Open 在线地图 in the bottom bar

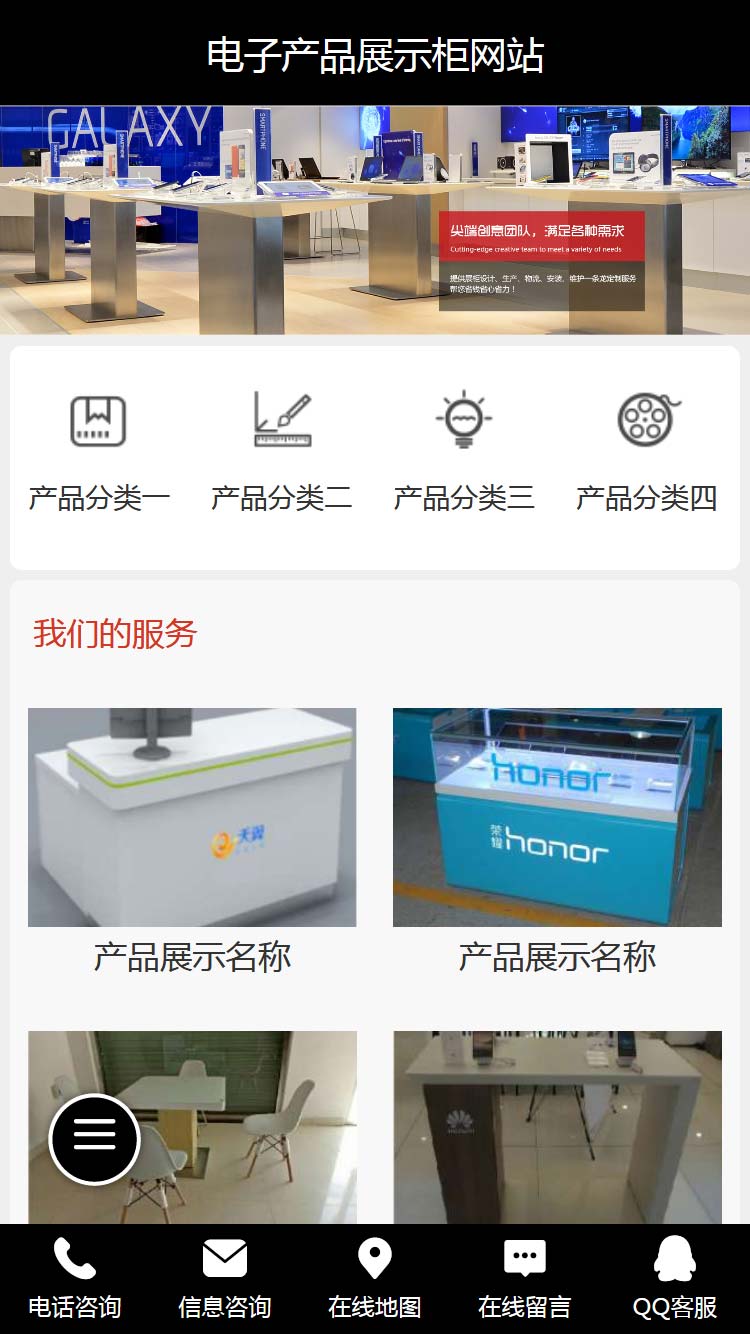pos(375,1279)
